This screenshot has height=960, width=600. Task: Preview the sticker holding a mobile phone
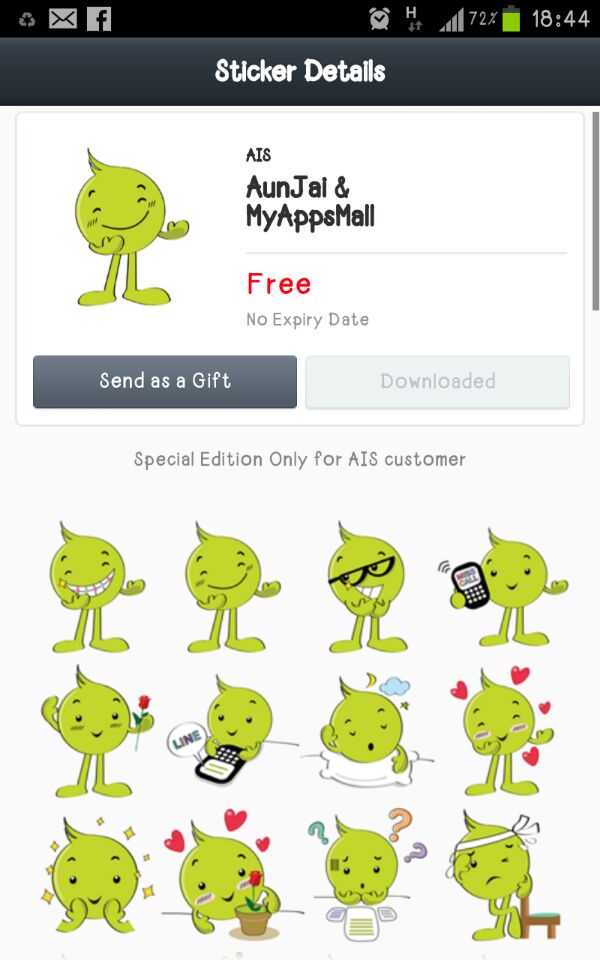point(503,586)
